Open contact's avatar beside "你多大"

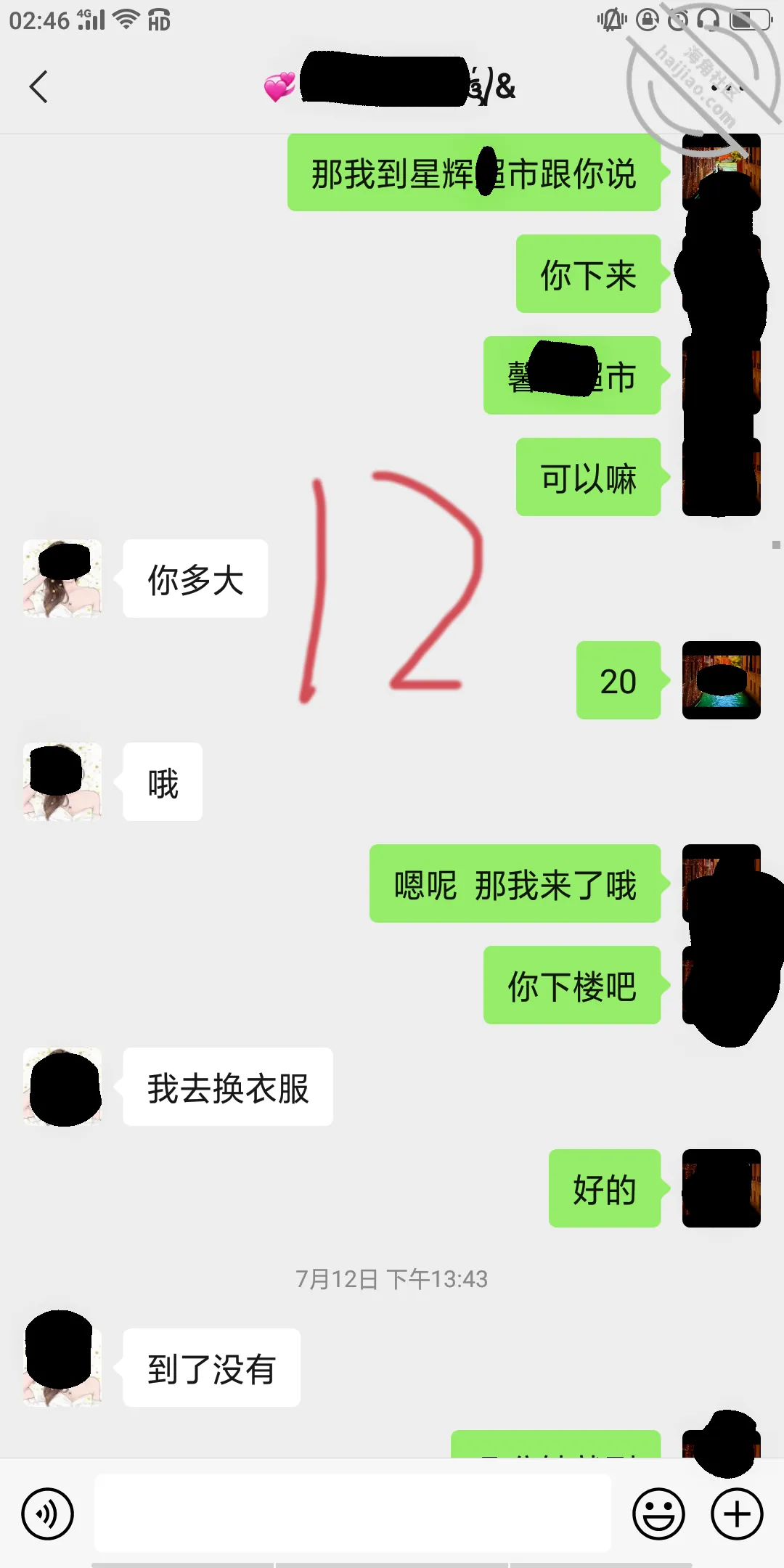tap(62, 579)
